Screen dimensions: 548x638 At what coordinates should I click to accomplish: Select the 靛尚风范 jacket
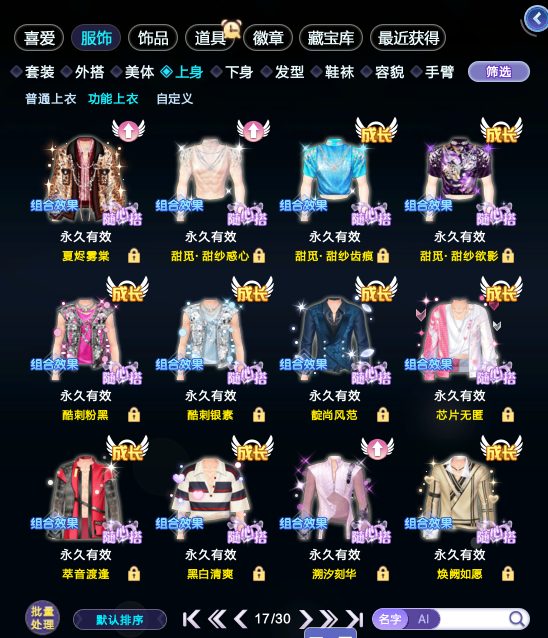pyautogui.click(x=334, y=337)
